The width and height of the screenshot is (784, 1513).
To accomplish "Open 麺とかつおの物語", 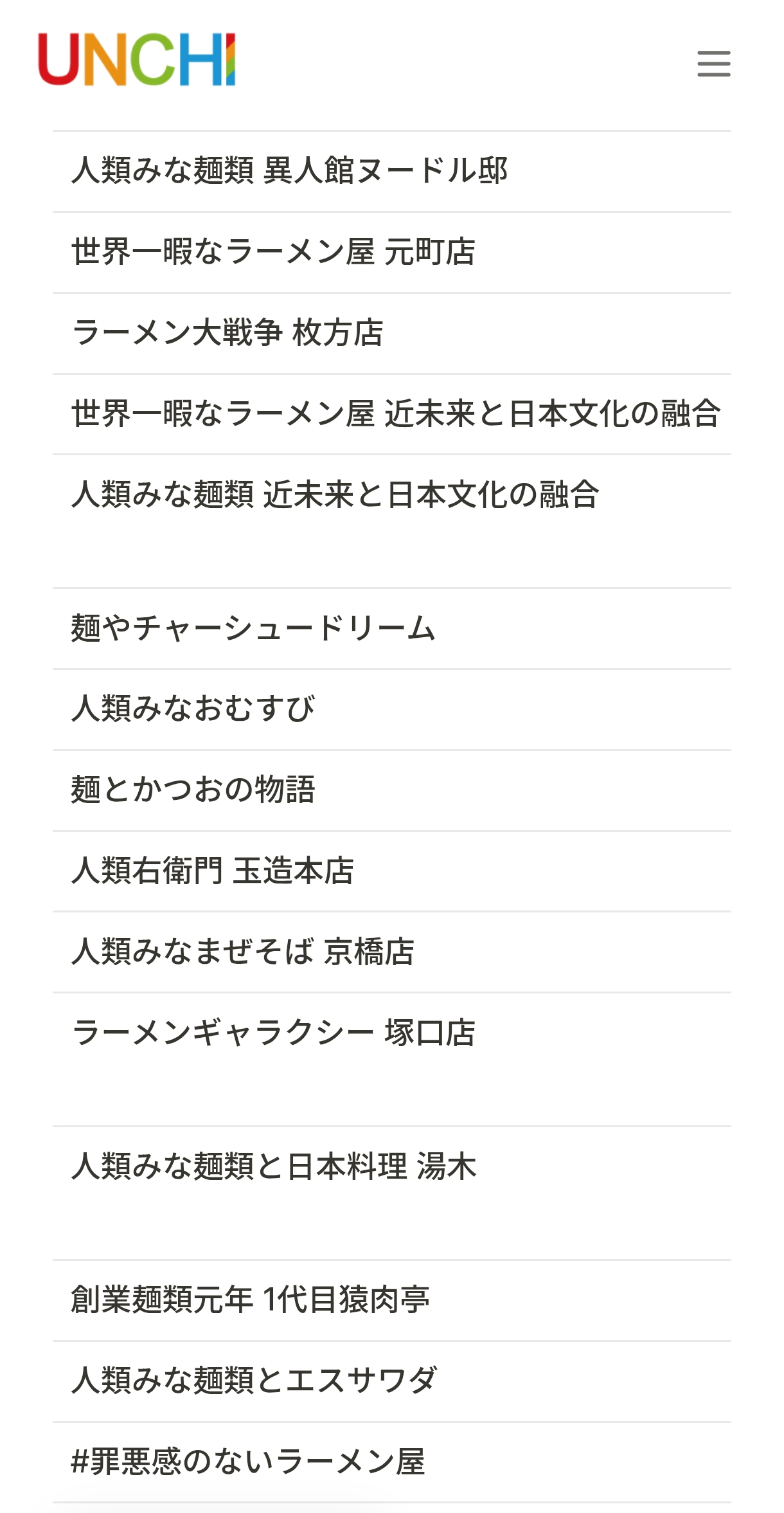I will pos(193,790).
